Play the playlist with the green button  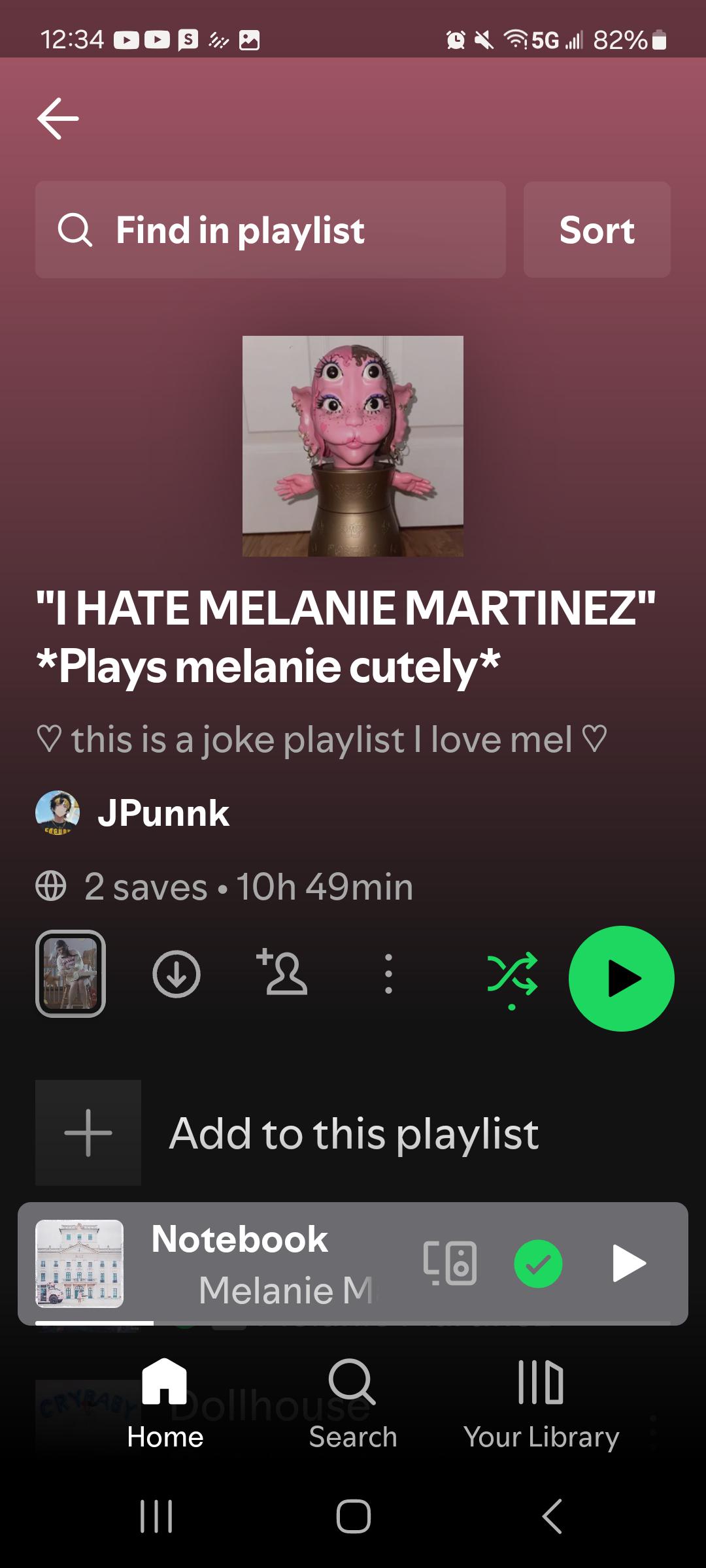621,978
